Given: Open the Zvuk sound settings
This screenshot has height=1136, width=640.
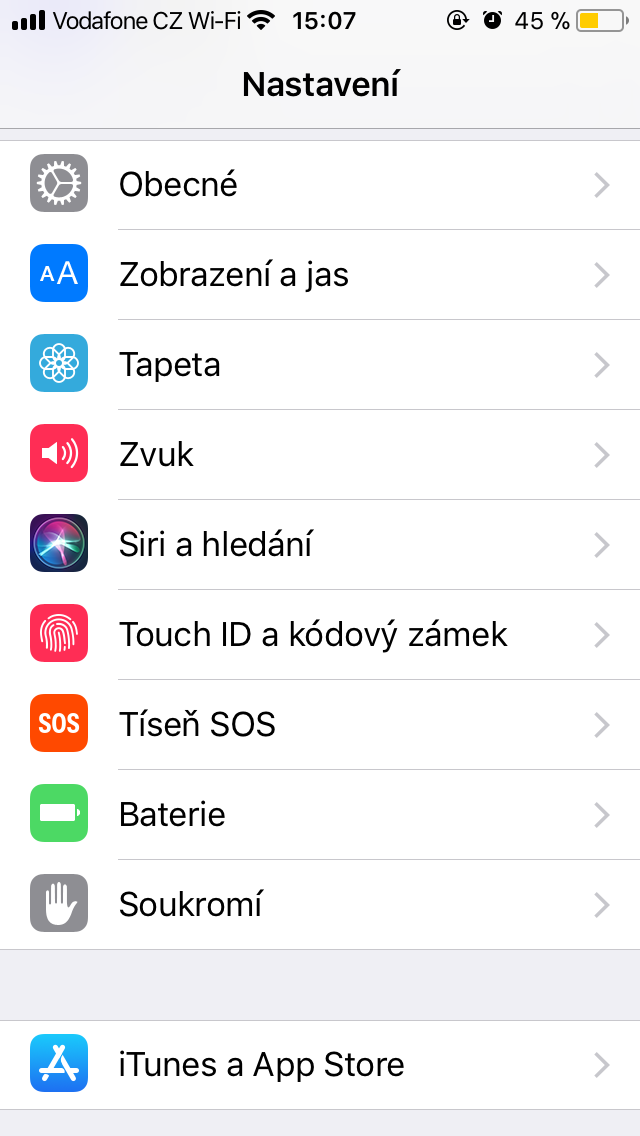Looking at the screenshot, I should 320,454.
